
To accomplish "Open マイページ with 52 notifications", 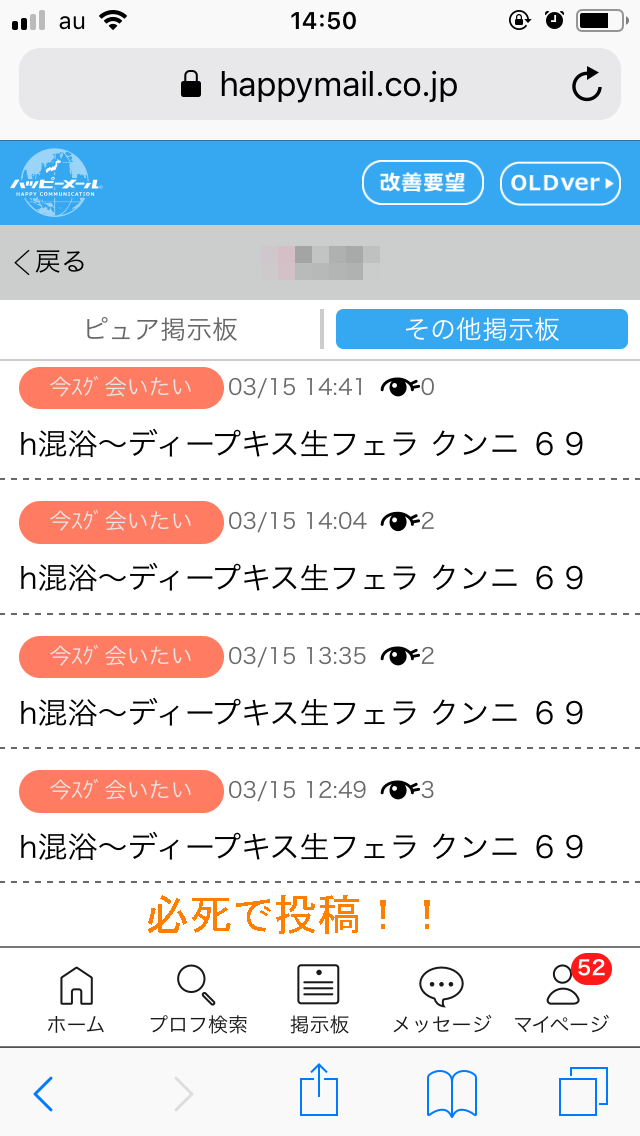I will pos(562,997).
